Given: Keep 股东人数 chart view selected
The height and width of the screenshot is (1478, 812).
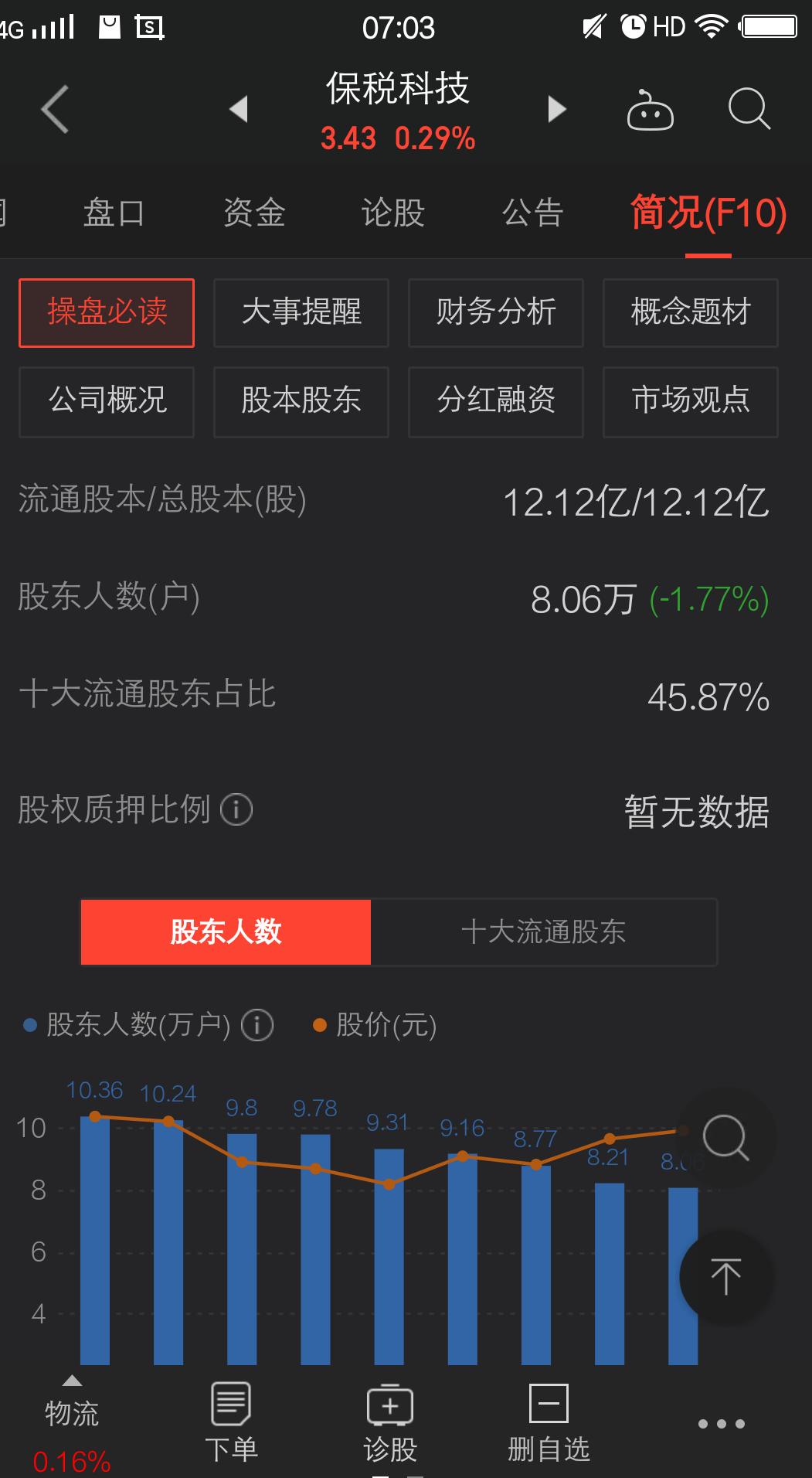Looking at the screenshot, I should [226, 932].
